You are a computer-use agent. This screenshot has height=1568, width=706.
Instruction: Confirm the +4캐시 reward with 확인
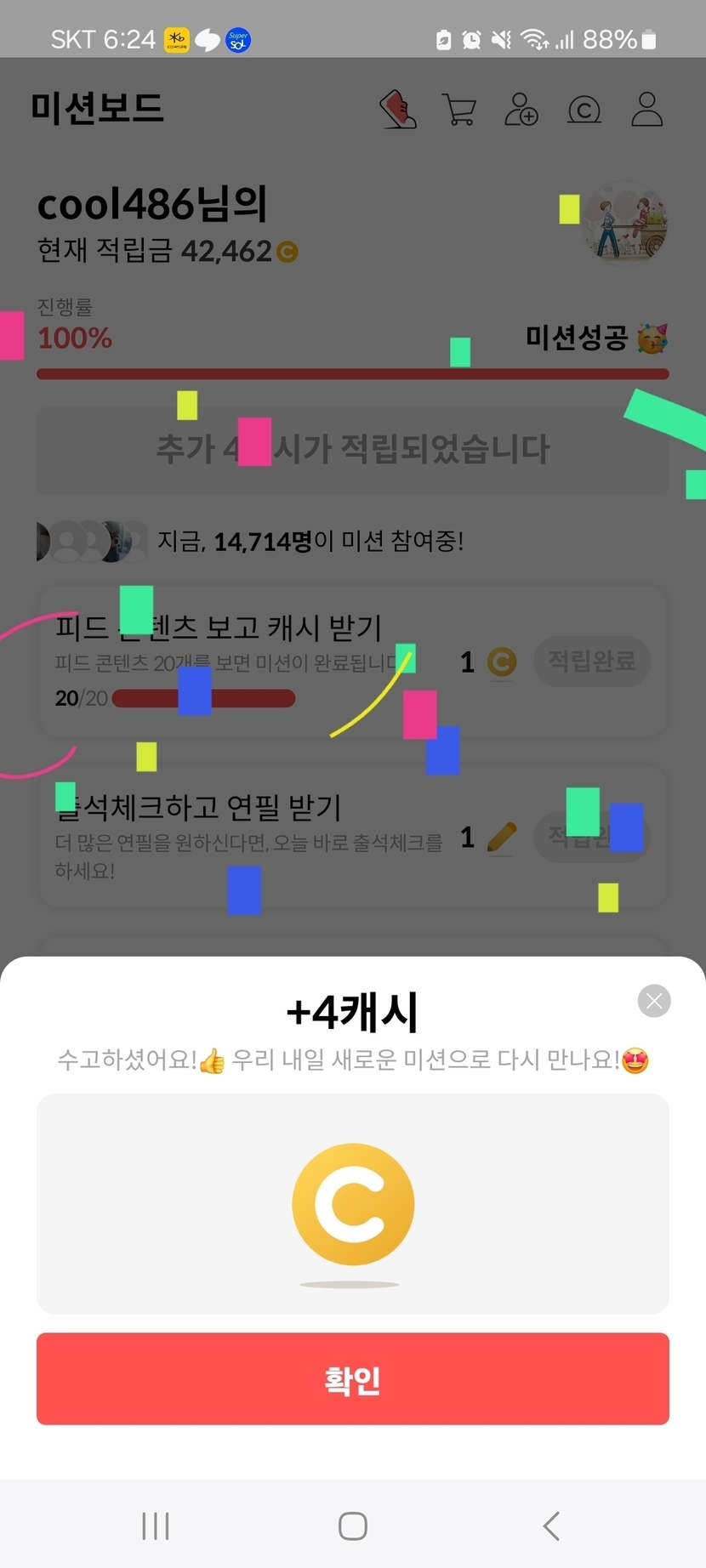(x=352, y=1378)
